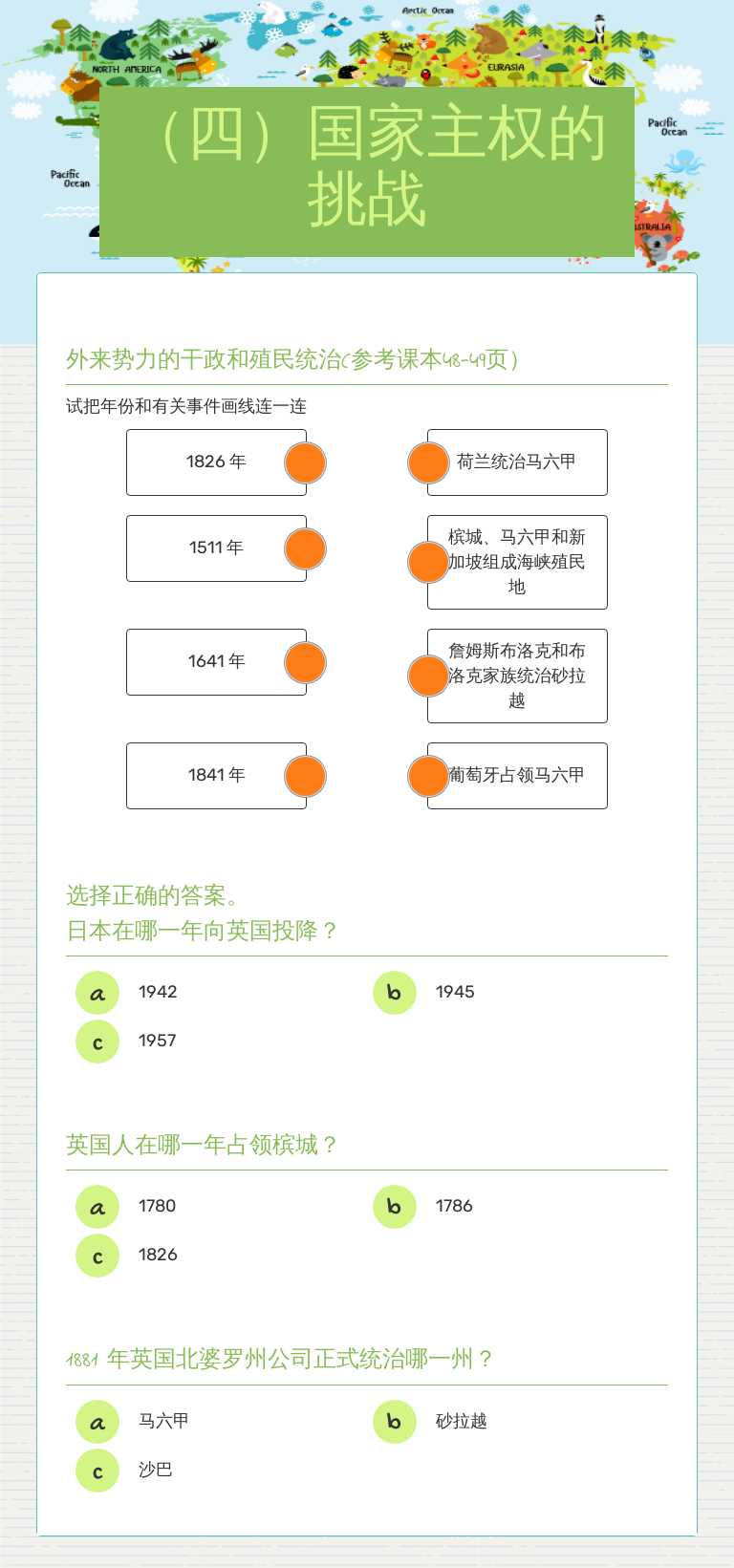Select the connector dot beside 1841 年
This screenshot has height=1568, width=734.
point(304,775)
